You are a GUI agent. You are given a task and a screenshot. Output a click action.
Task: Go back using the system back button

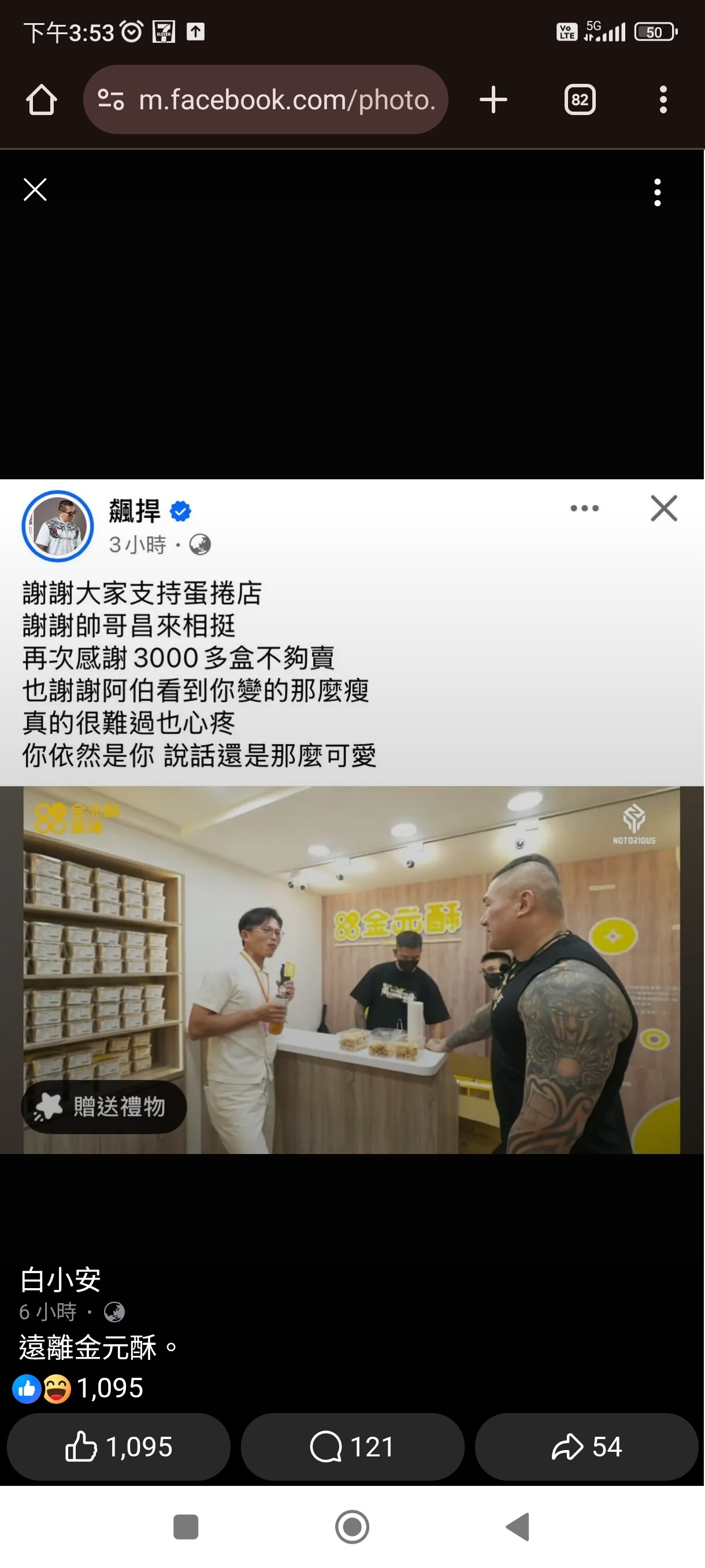[x=518, y=1526]
